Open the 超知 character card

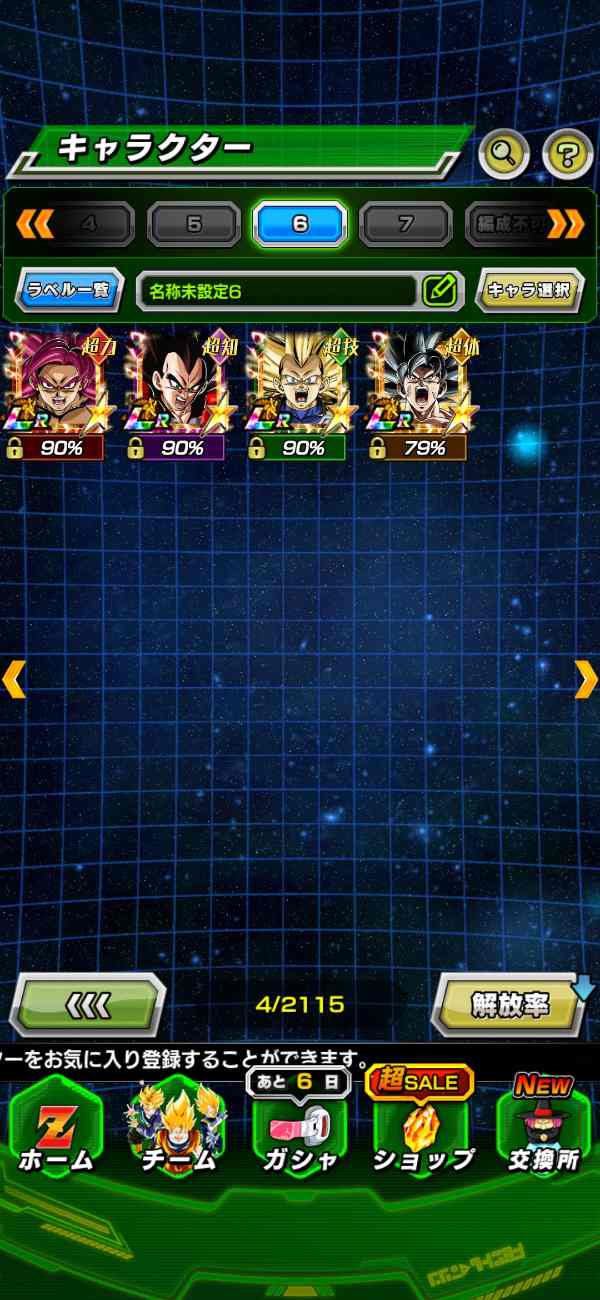(x=182, y=394)
